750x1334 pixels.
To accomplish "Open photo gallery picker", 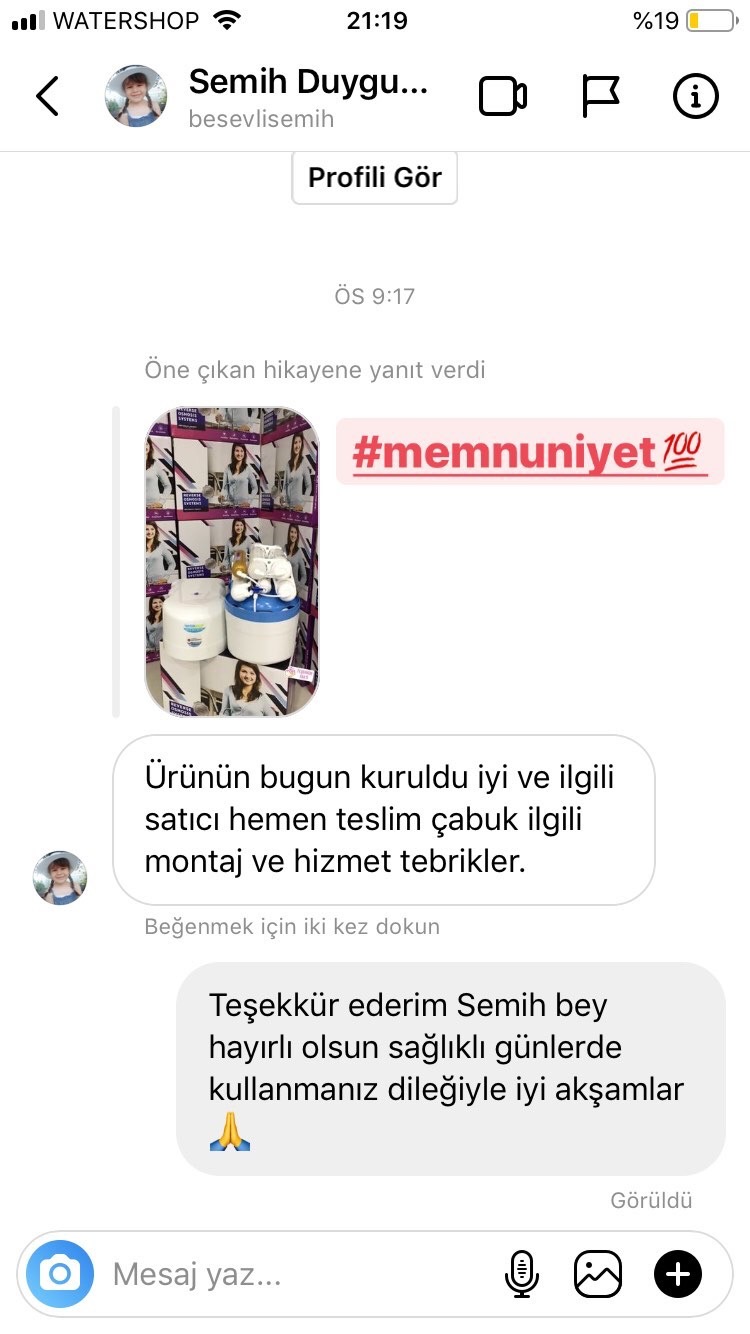I will click(598, 1274).
